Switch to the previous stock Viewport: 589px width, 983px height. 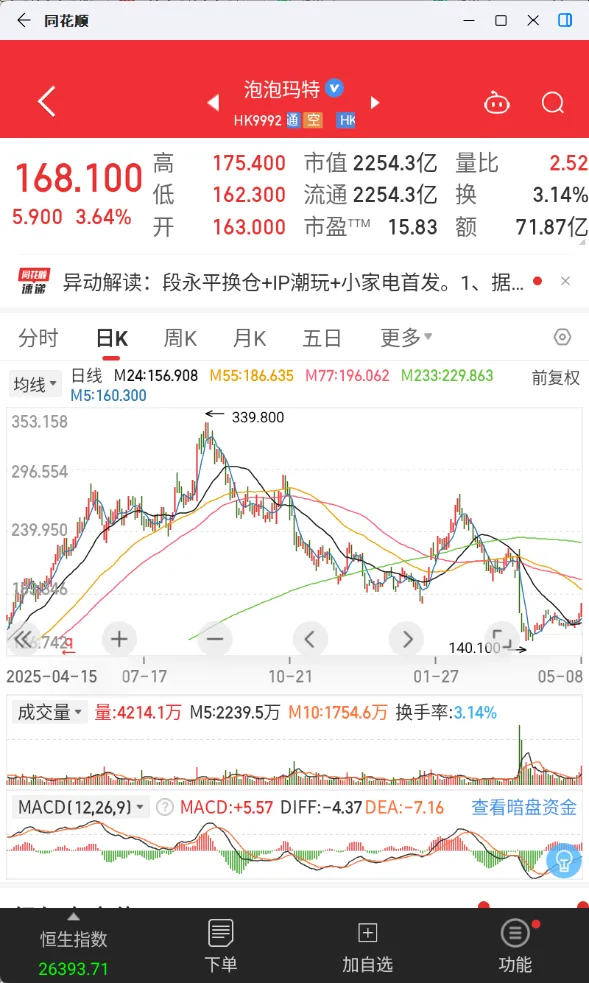pyautogui.click(x=213, y=102)
